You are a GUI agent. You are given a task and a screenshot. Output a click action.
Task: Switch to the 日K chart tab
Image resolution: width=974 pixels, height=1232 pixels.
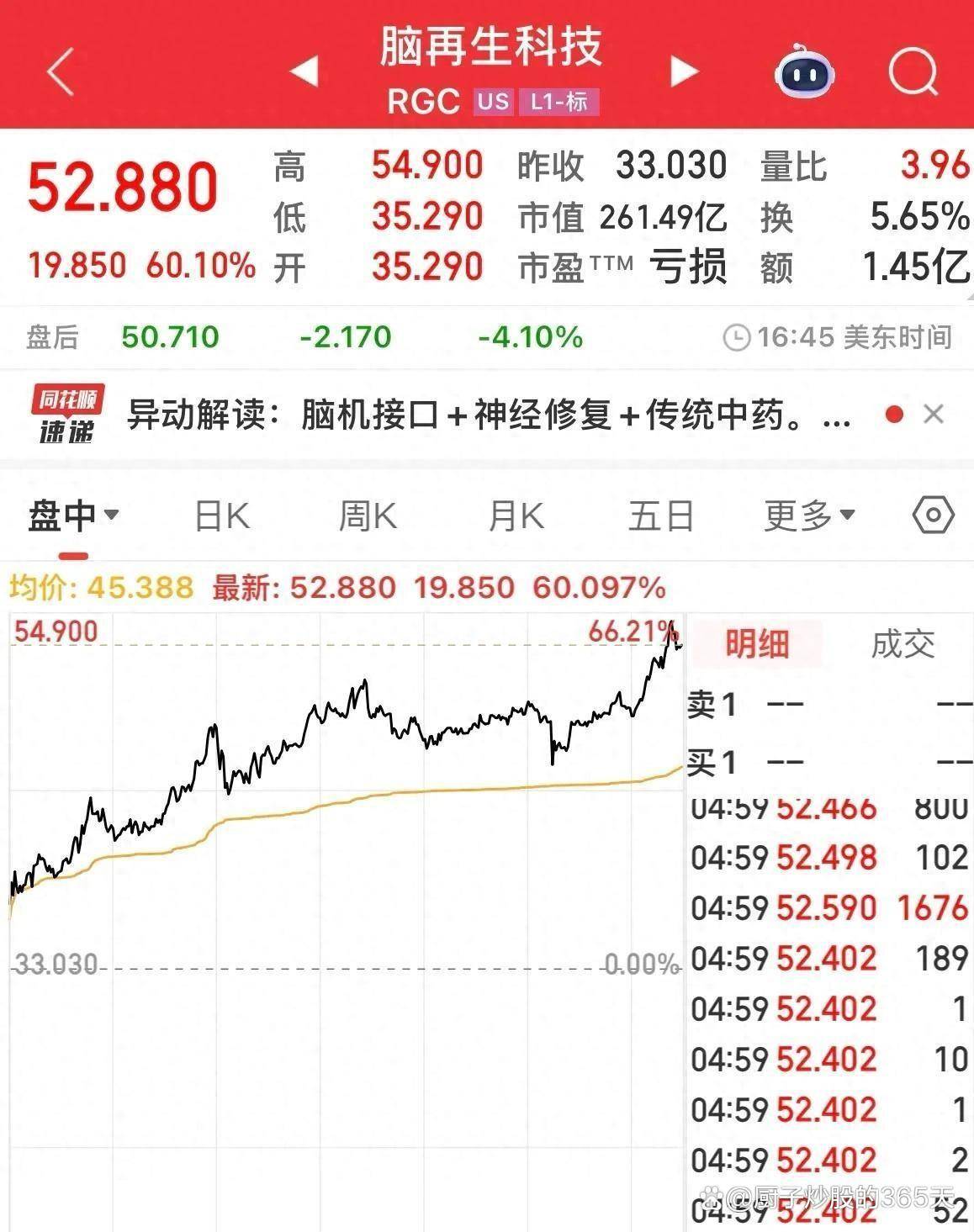[222, 516]
